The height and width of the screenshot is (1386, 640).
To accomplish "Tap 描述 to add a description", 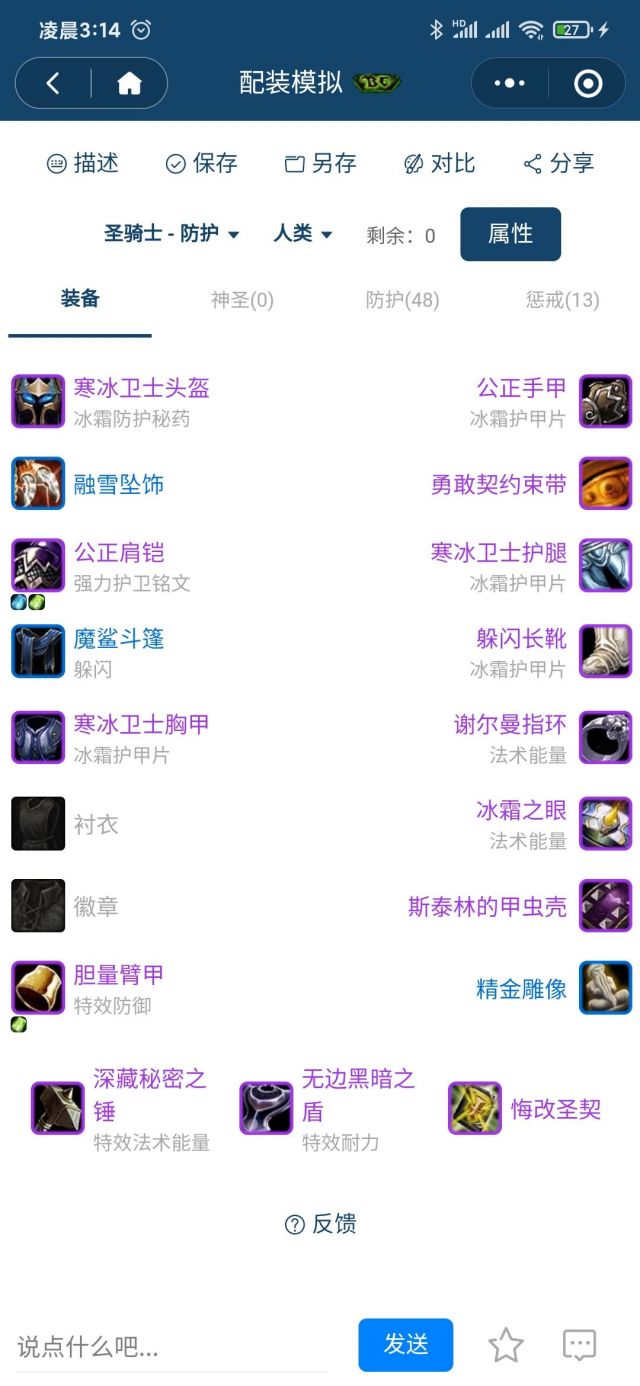I will pos(83,163).
